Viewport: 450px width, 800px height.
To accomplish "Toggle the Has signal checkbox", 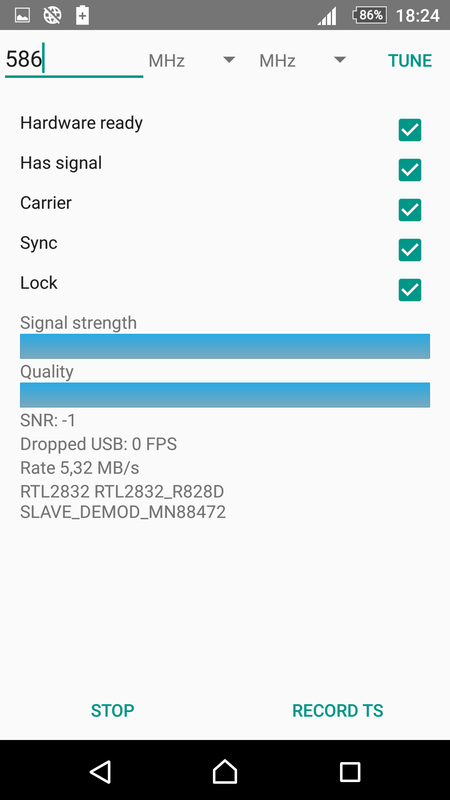I will point(410,170).
